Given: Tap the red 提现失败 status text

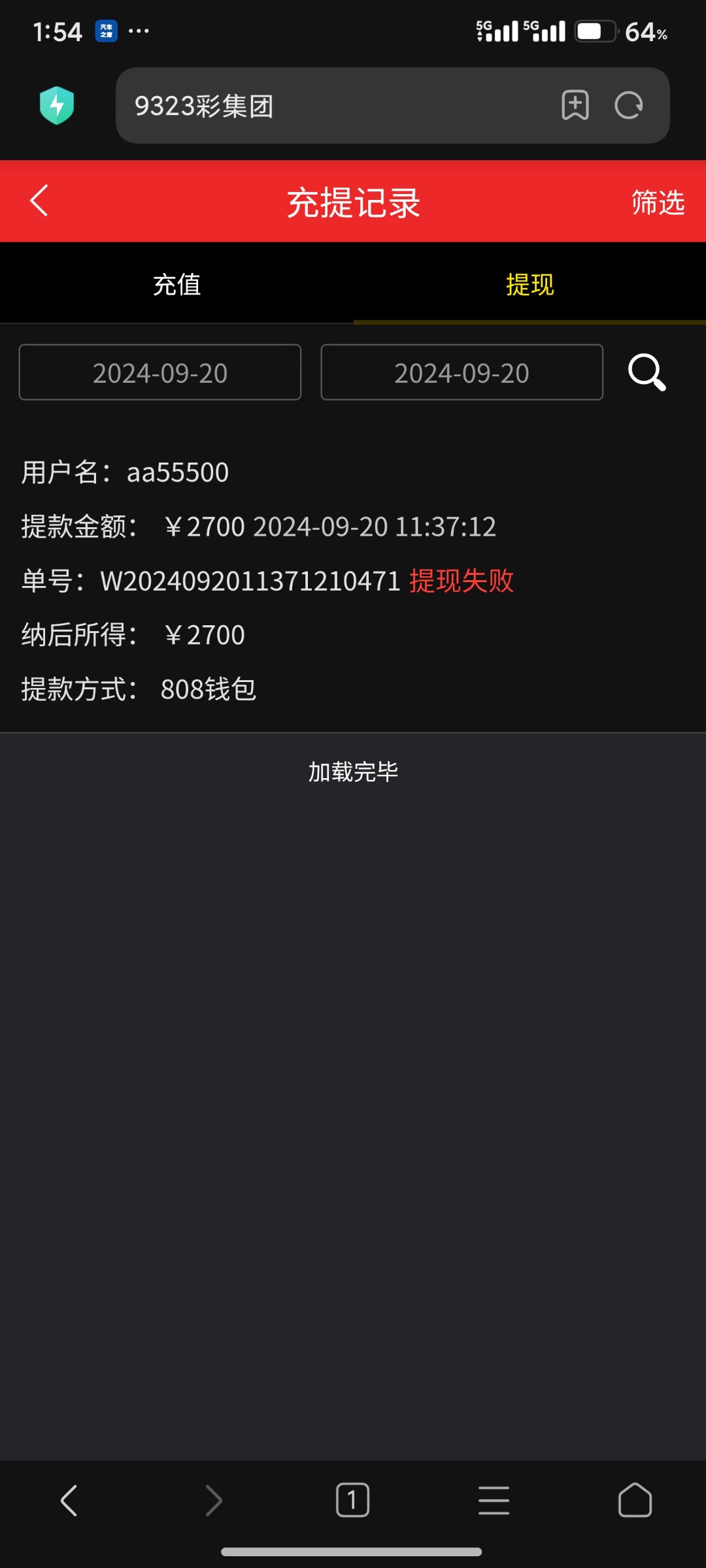Looking at the screenshot, I should coord(461,581).
